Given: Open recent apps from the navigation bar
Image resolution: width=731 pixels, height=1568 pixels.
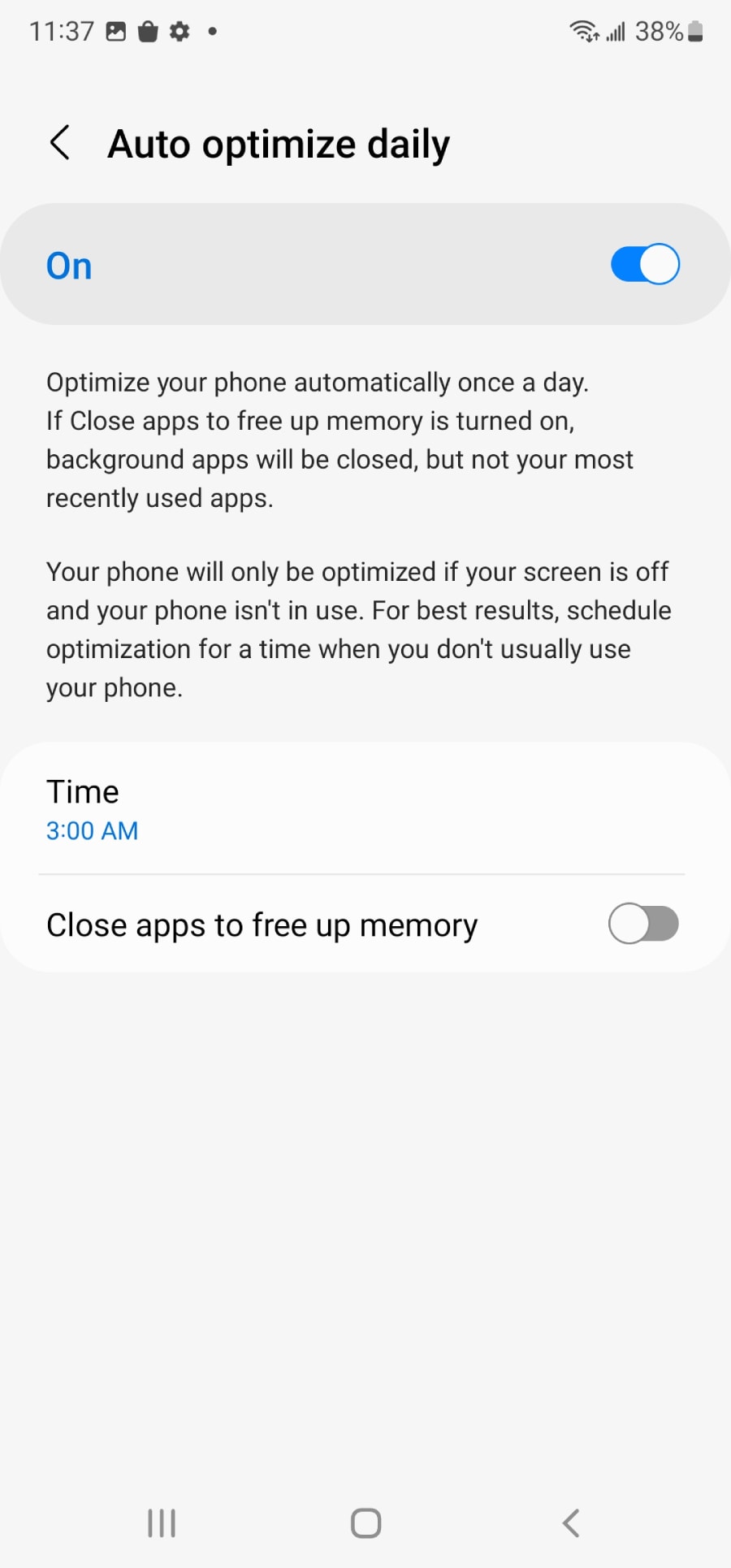Looking at the screenshot, I should (162, 1523).
